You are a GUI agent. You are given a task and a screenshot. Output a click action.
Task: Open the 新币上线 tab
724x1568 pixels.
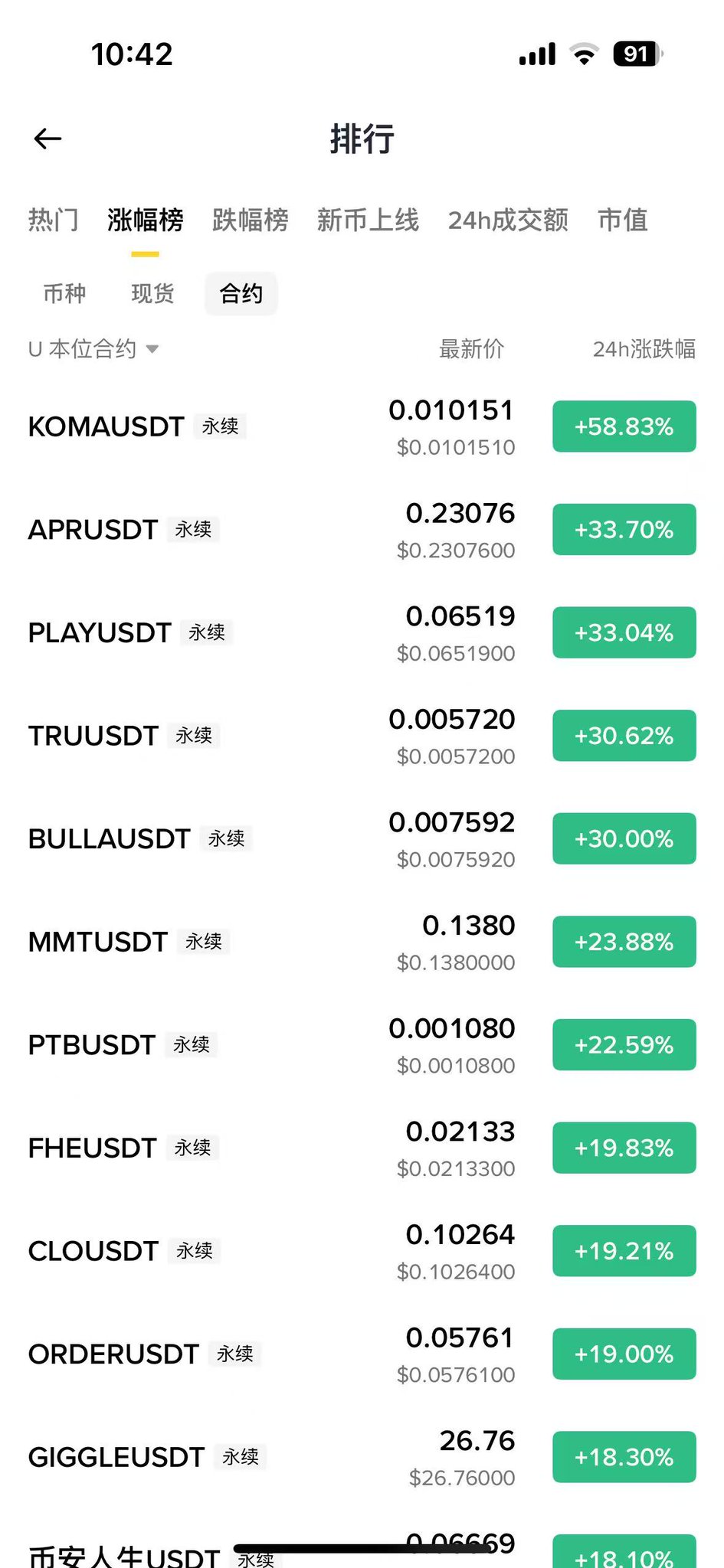tap(368, 220)
